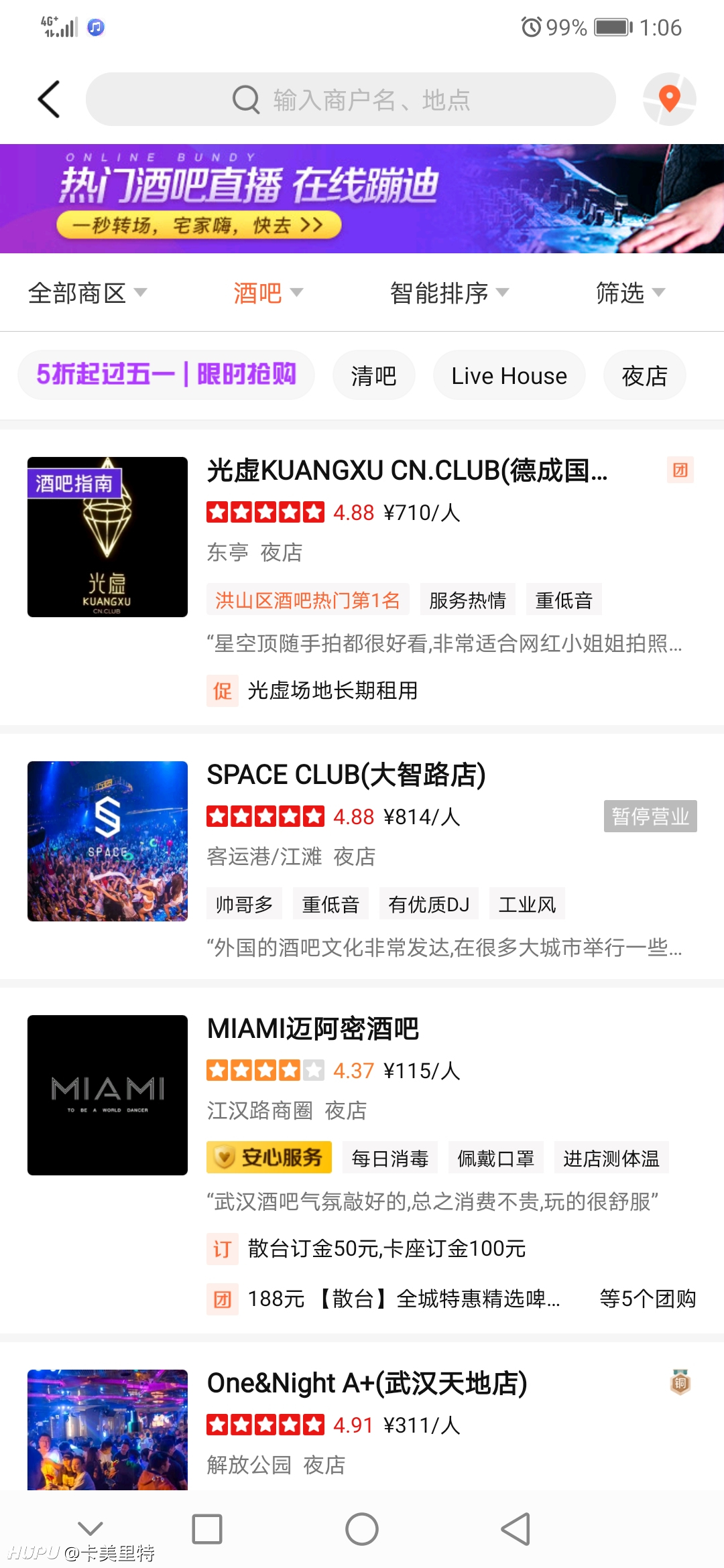The image size is (724, 1568).
Task: Open the 筛选 filter options
Action: pos(630,293)
